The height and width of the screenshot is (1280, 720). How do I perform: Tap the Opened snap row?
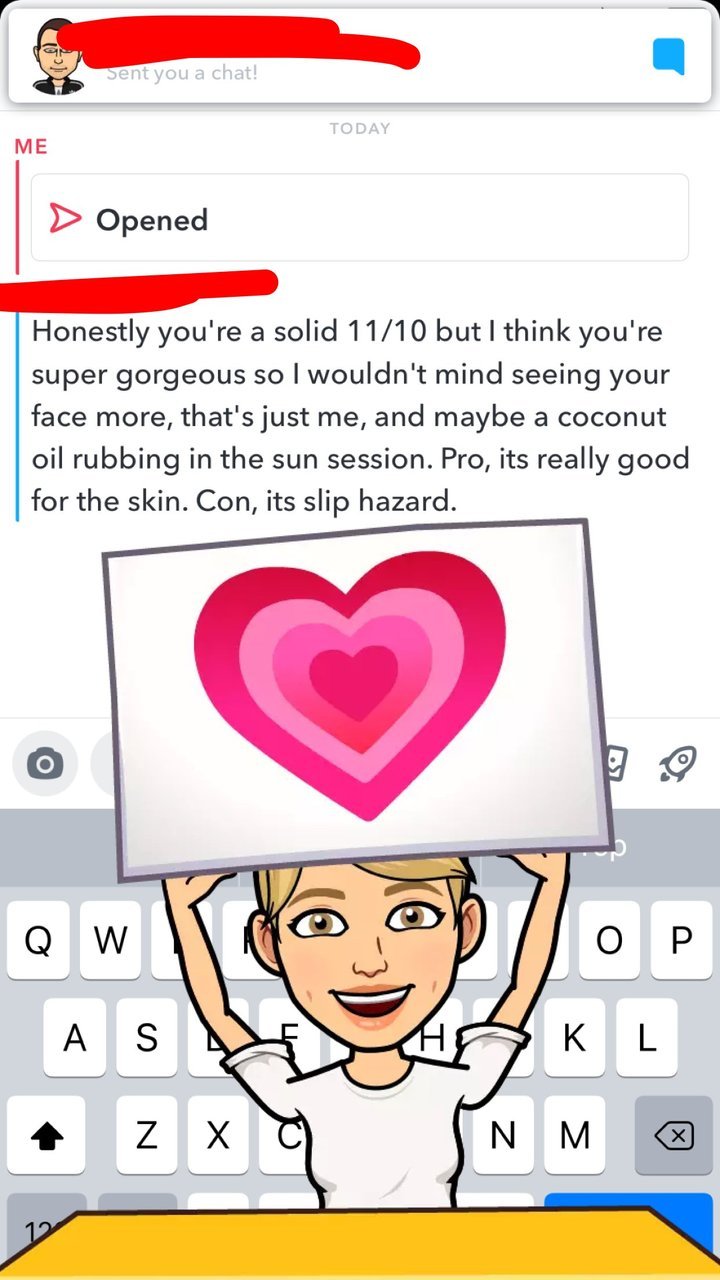[x=360, y=218]
